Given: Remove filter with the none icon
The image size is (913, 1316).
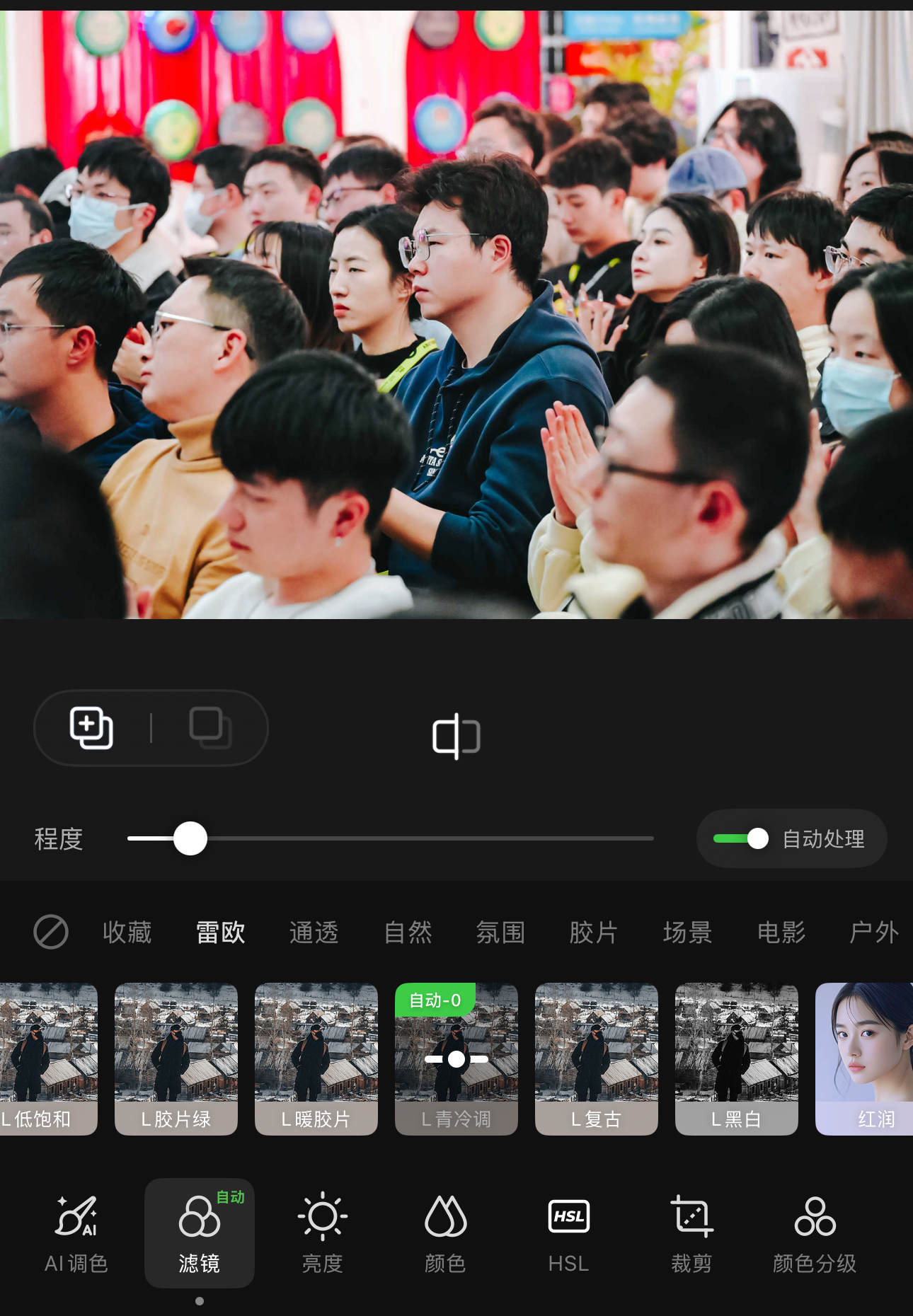Looking at the screenshot, I should coord(51,932).
